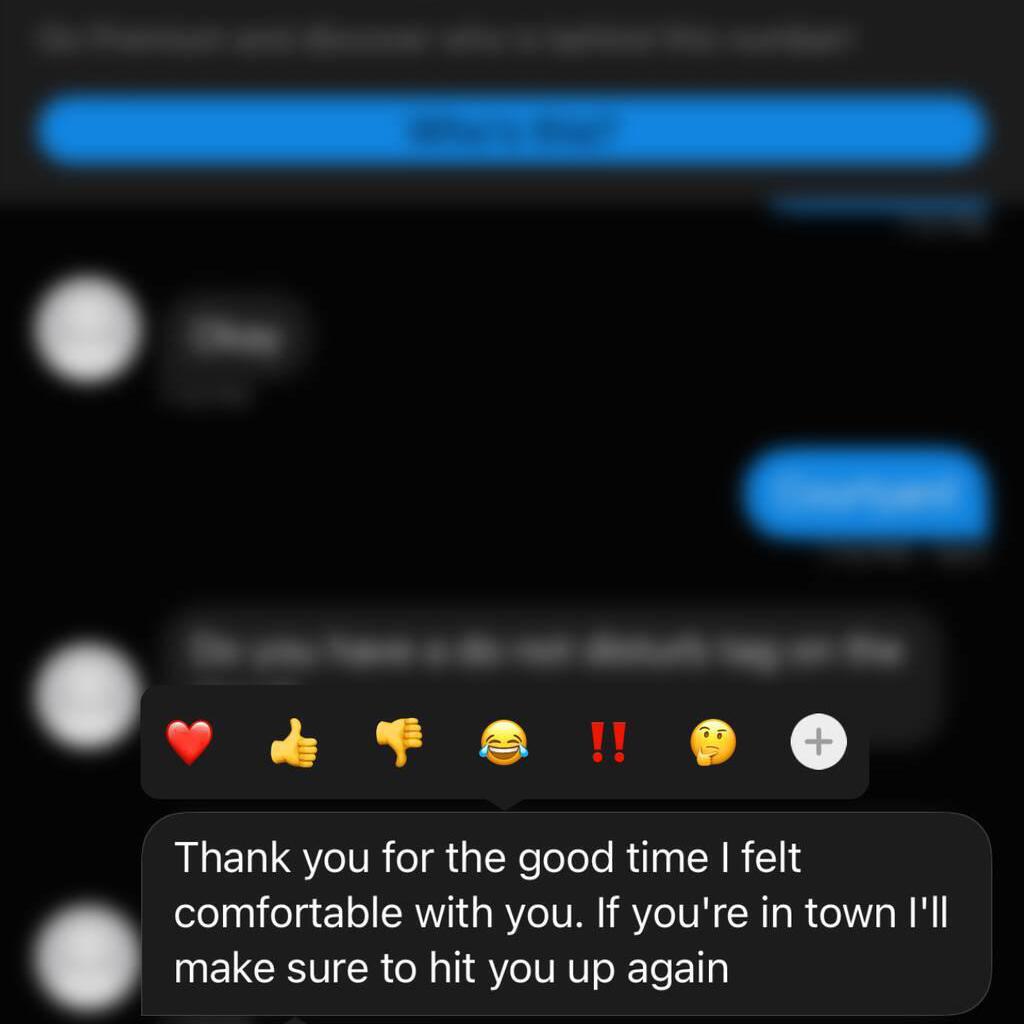React with the thumbs up emoji
1024x1024 pixels.
pos(294,743)
